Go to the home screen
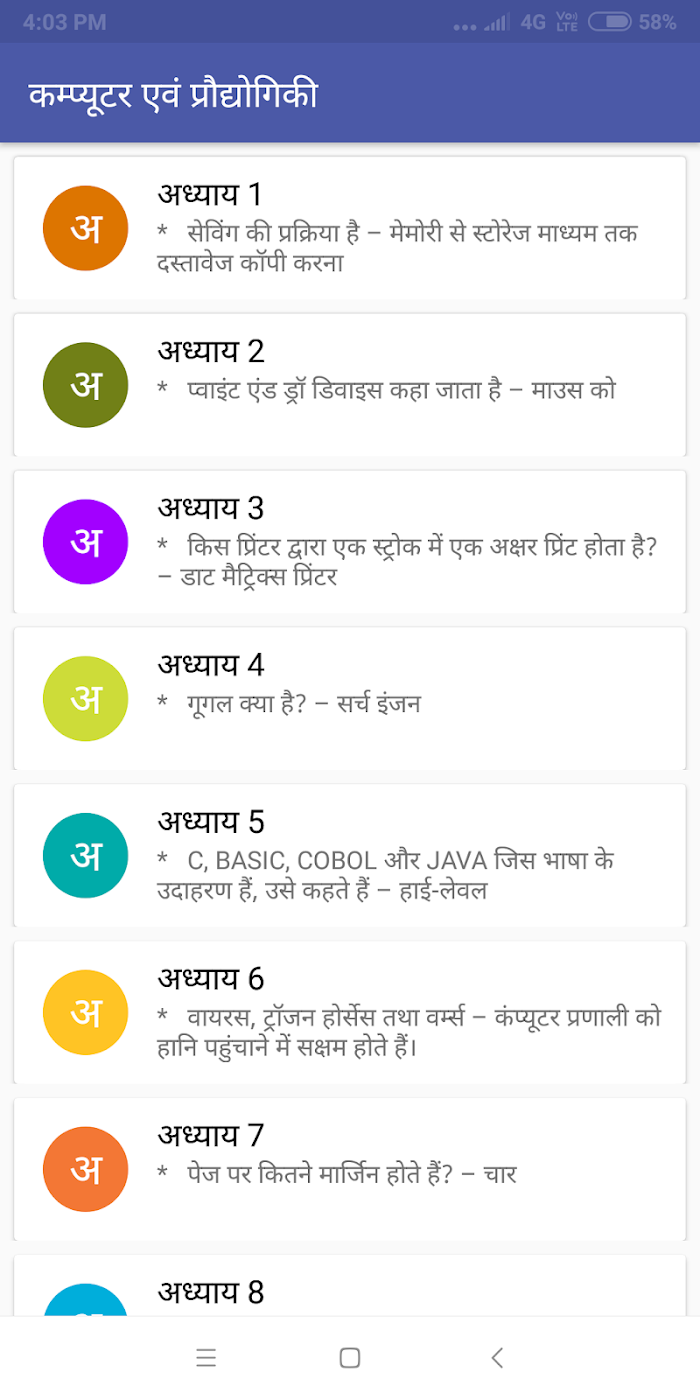The width and height of the screenshot is (700, 1400). [x=350, y=1358]
